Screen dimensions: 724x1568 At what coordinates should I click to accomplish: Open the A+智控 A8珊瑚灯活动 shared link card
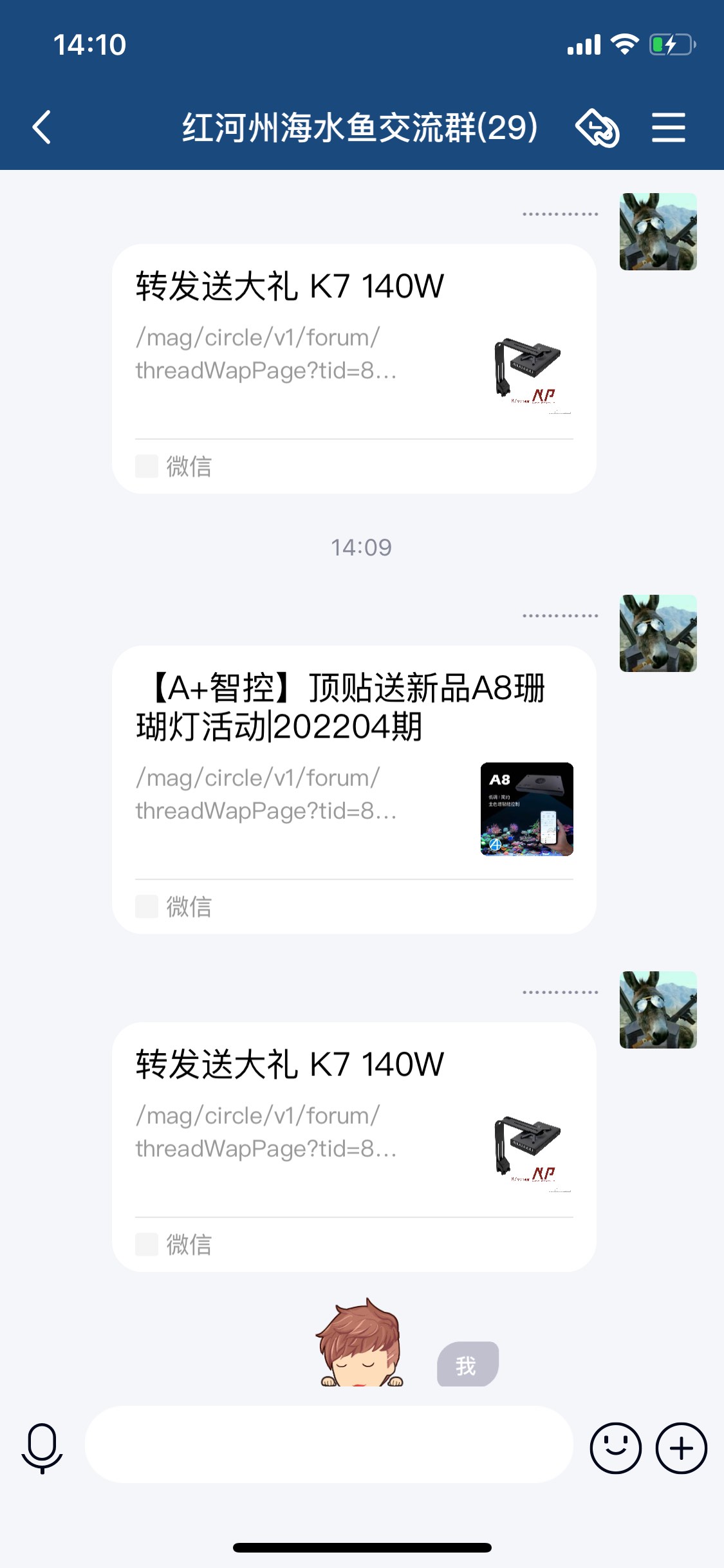point(354,789)
